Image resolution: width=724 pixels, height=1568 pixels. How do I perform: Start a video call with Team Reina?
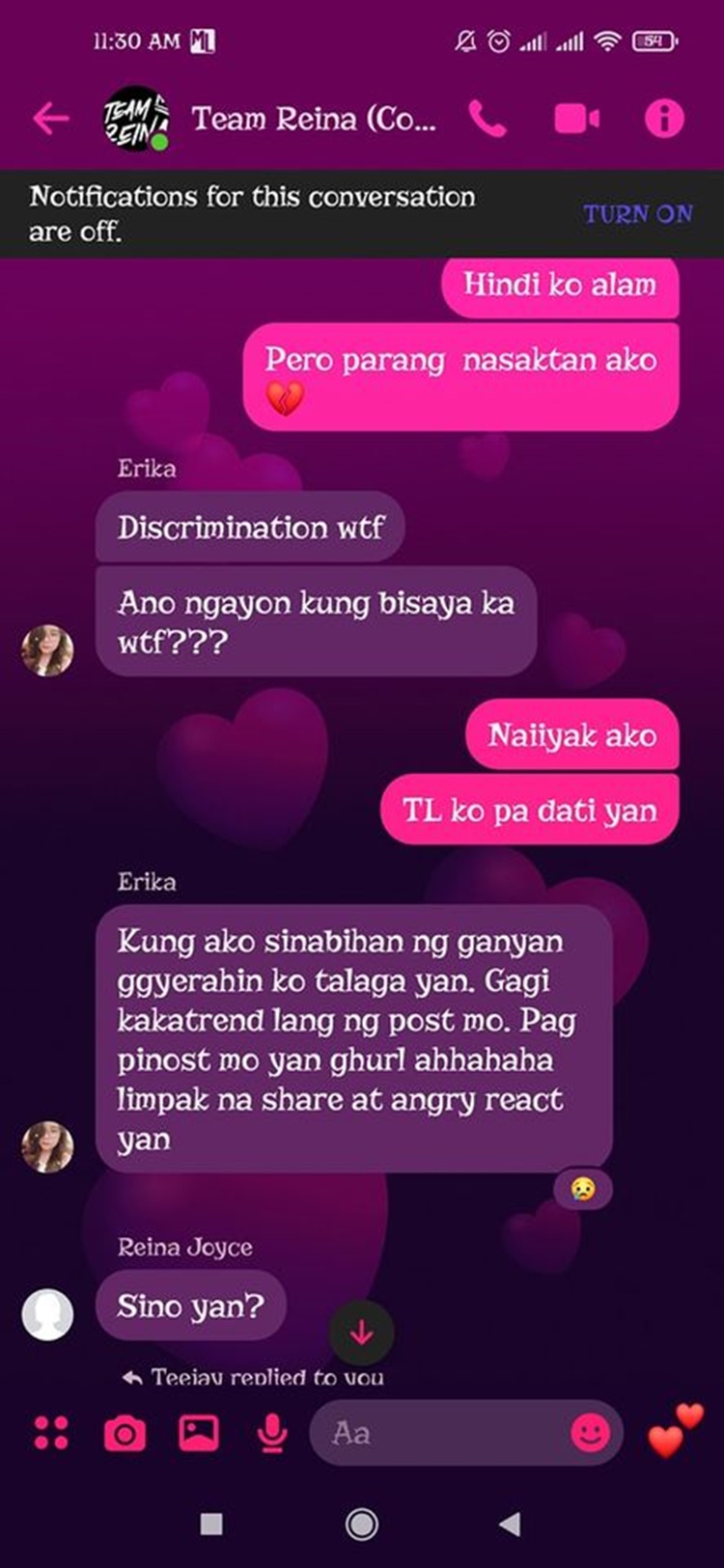pos(576,119)
